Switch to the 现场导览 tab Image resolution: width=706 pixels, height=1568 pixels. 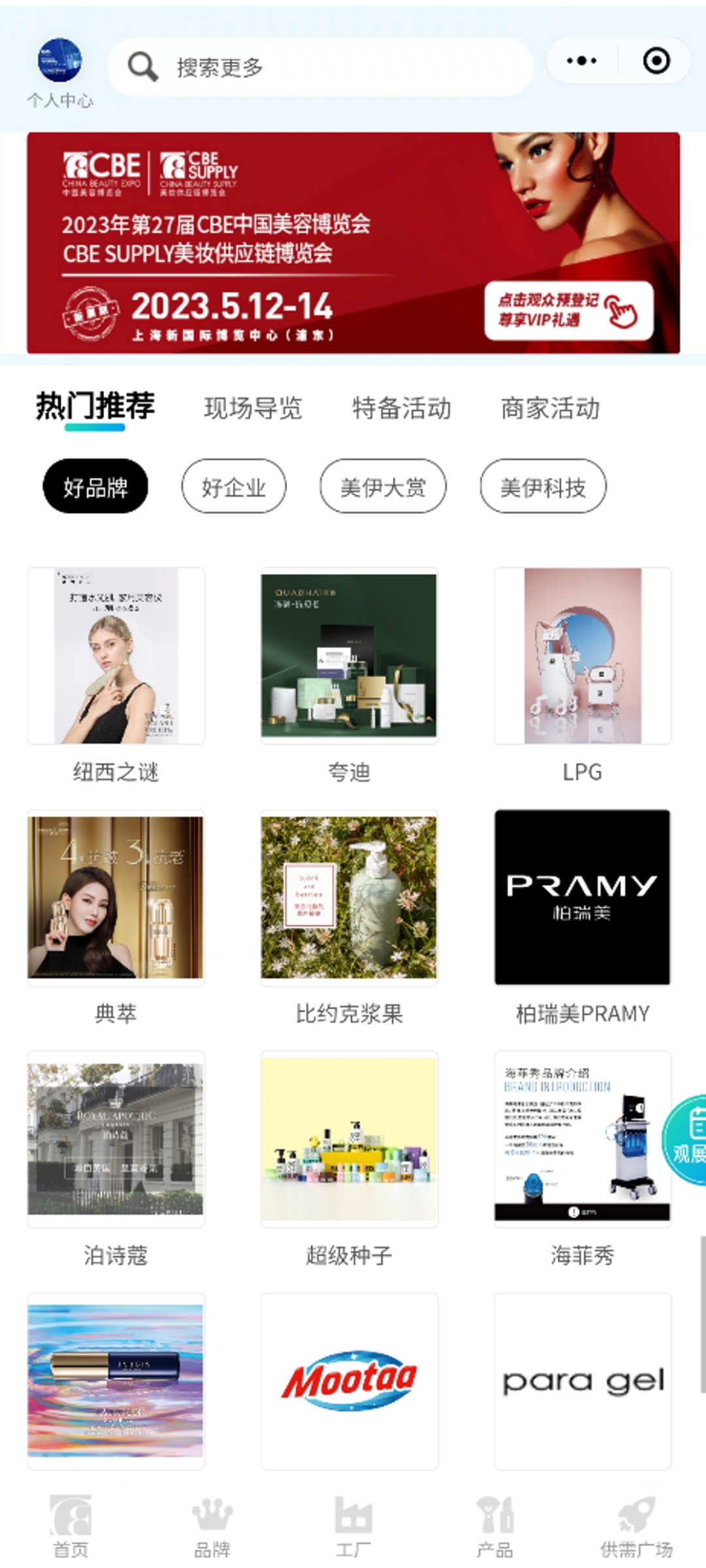coord(253,408)
